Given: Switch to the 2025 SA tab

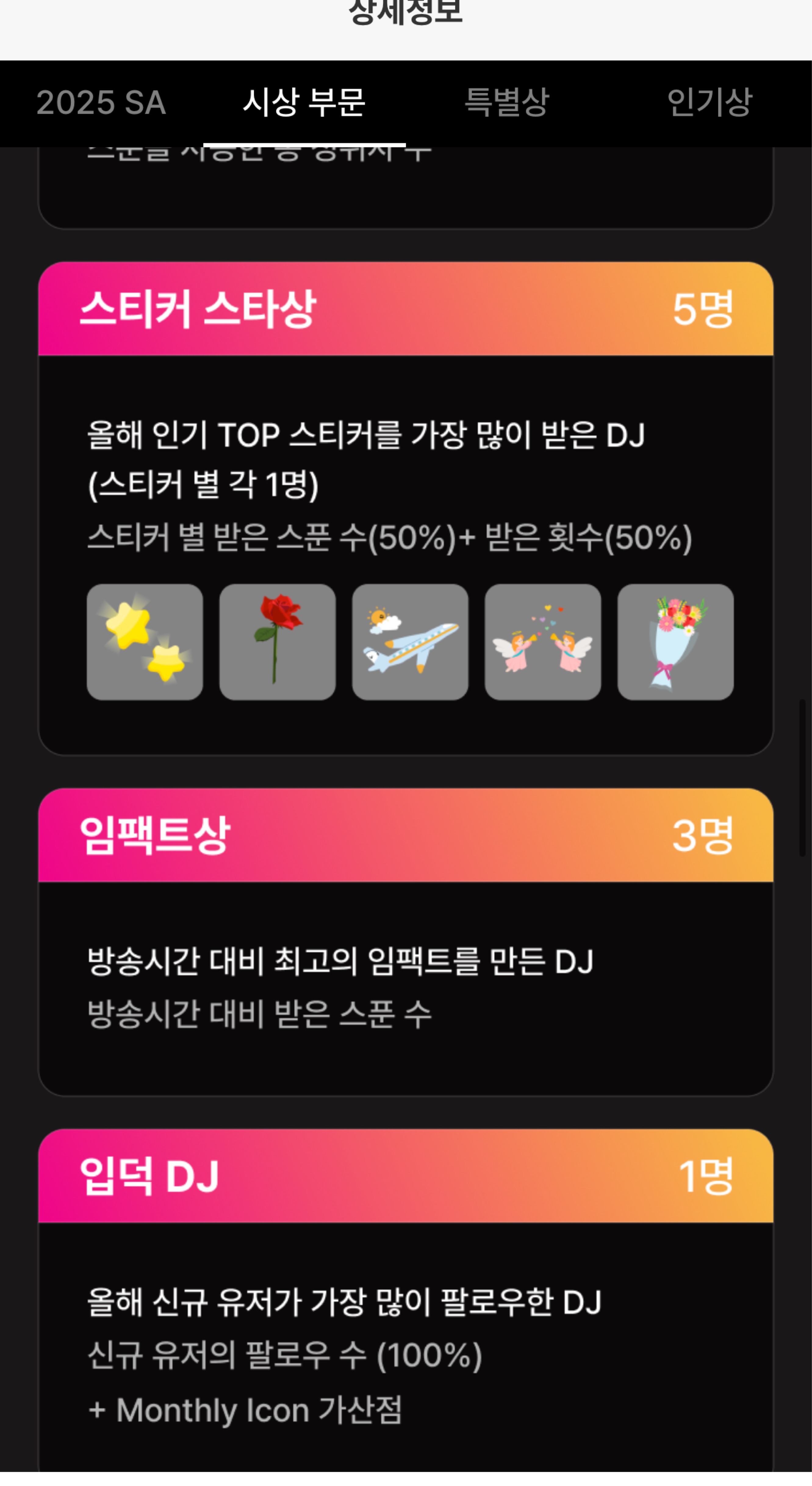Looking at the screenshot, I should (102, 103).
